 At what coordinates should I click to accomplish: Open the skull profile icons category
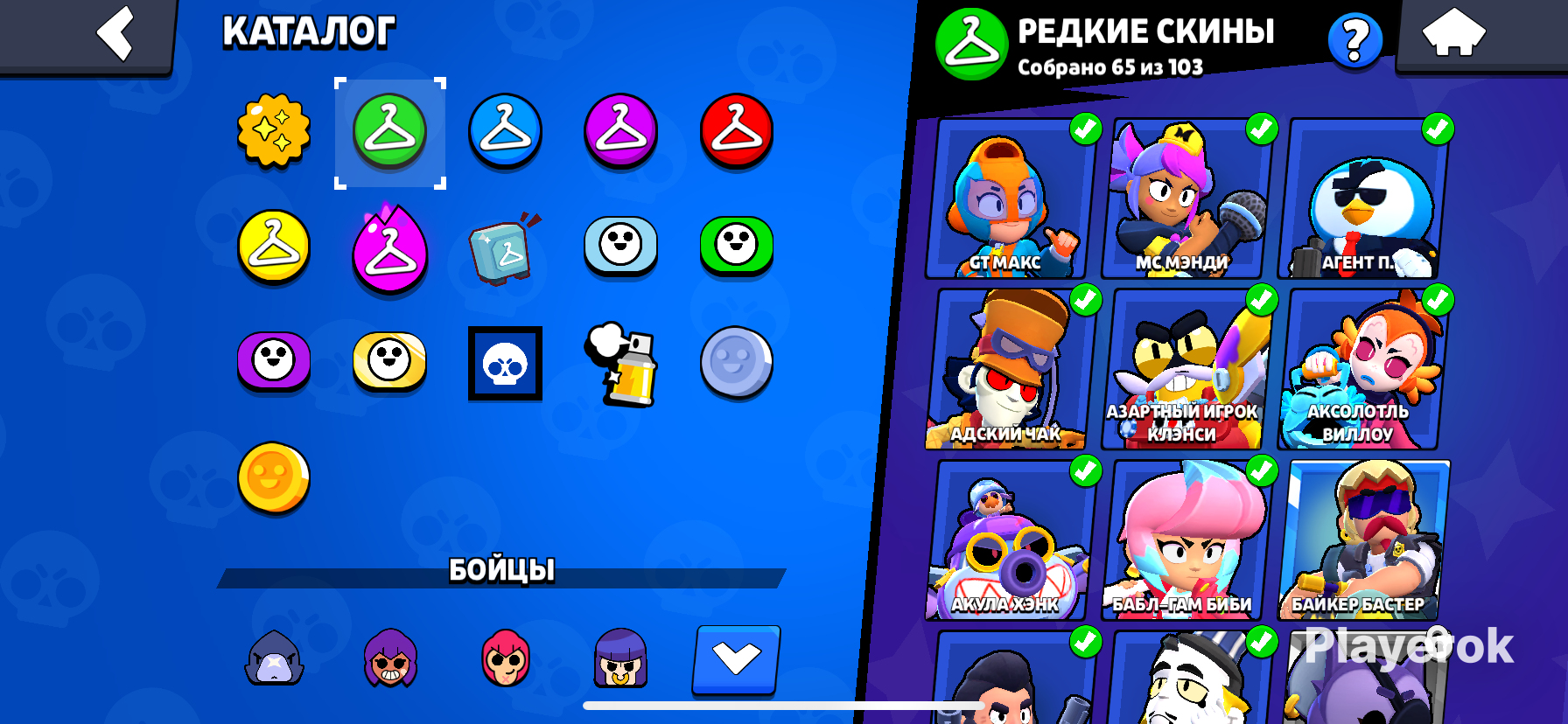click(x=505, y=364)
